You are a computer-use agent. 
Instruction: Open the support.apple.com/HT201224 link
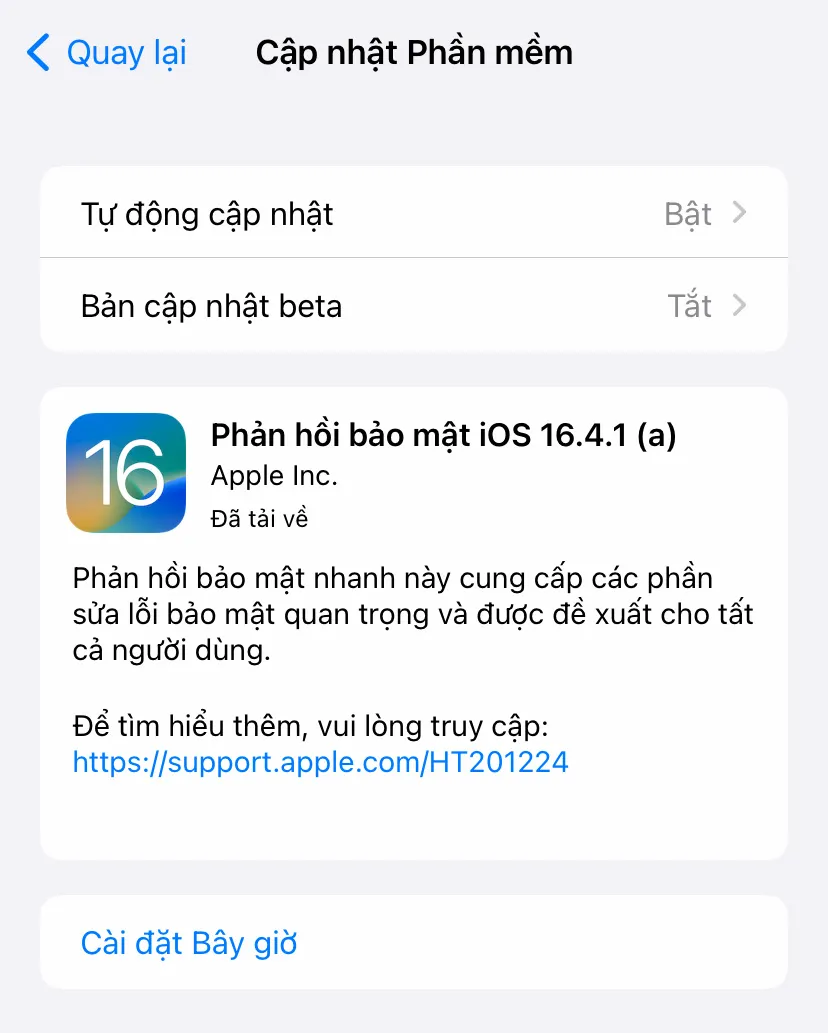(x=320, y=762)
